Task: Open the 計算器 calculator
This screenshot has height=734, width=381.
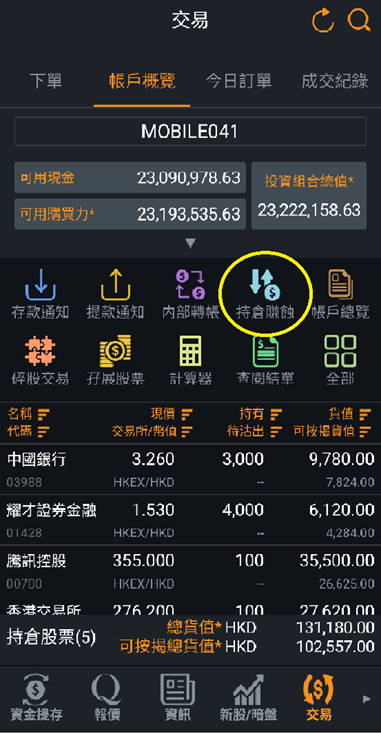Action: point(190,360)
